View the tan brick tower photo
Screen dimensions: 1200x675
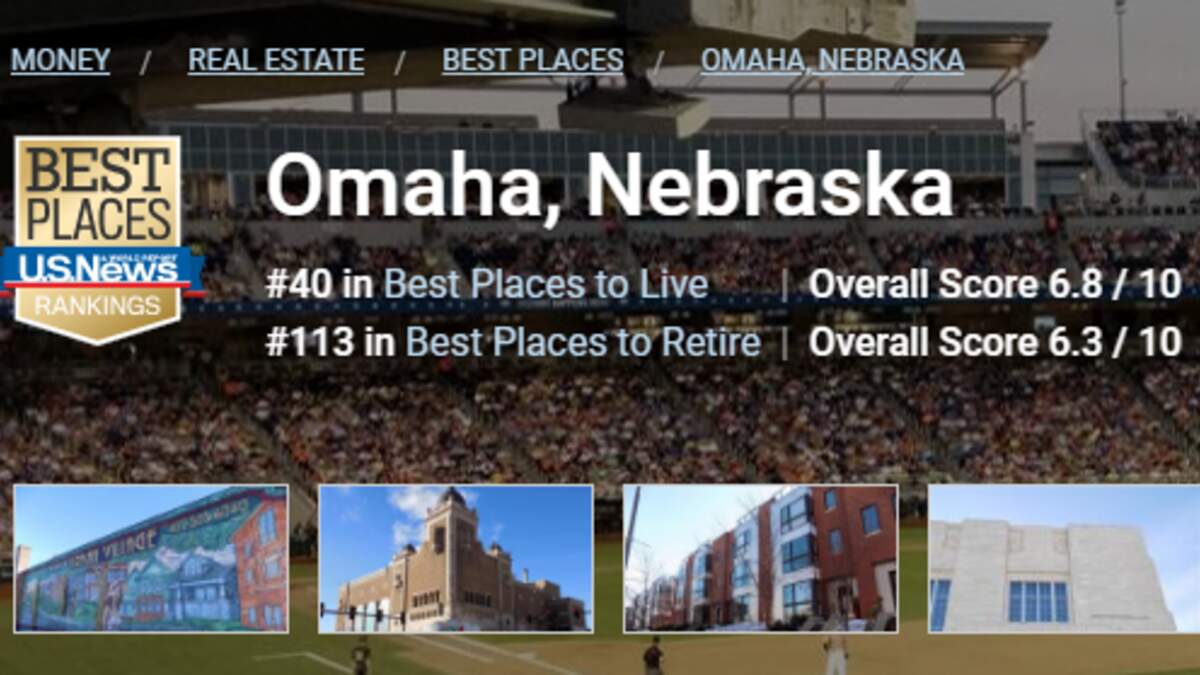click(456, 559)
